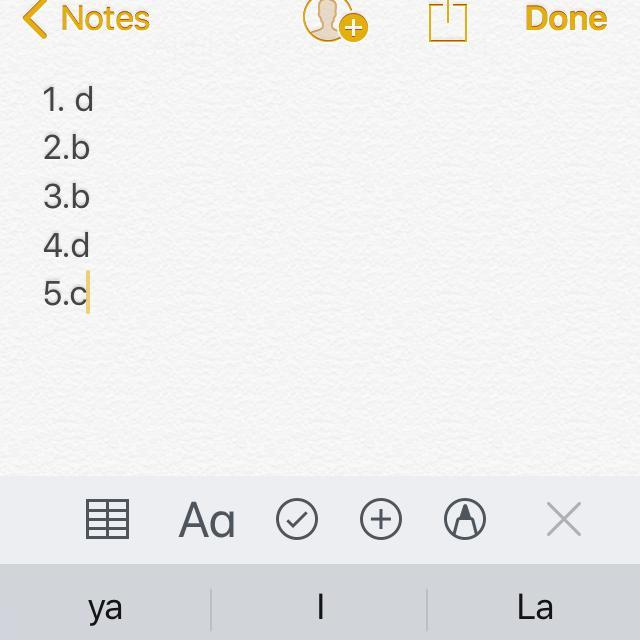
Task: Insert a table into the note
Action: pyautogui.click(x=107, y=520)
